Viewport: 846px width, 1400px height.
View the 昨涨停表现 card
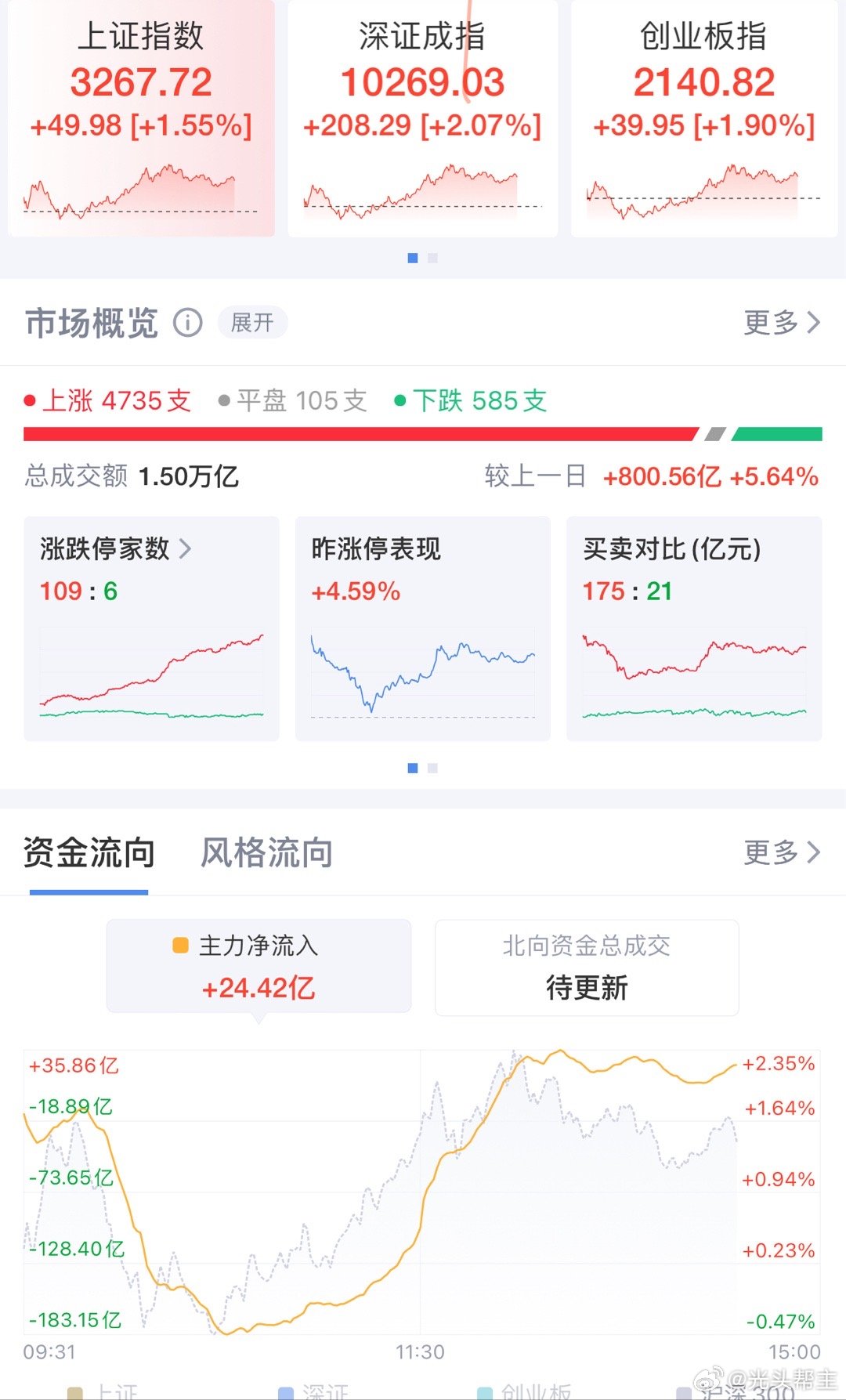coord(422,628)
